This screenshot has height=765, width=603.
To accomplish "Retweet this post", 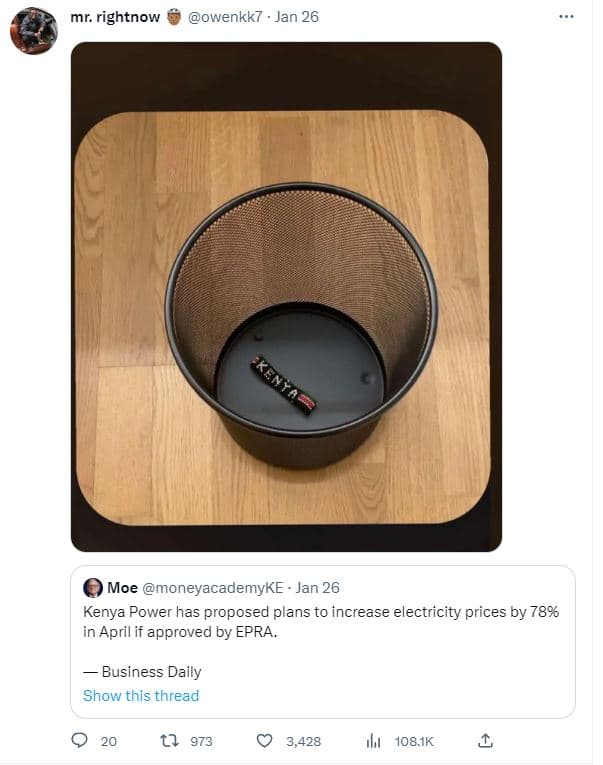I will point(168,741).
